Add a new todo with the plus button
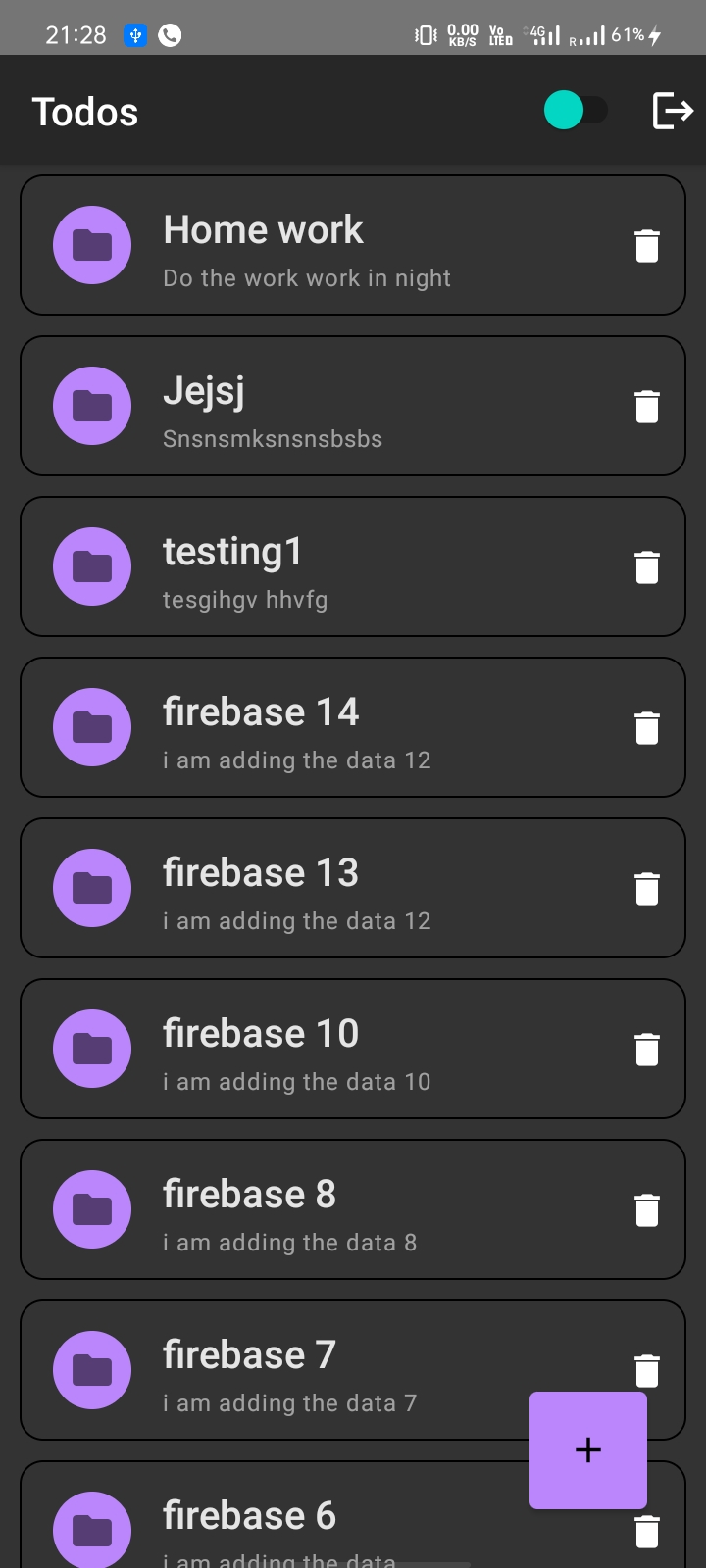 tap(588, 1449)
